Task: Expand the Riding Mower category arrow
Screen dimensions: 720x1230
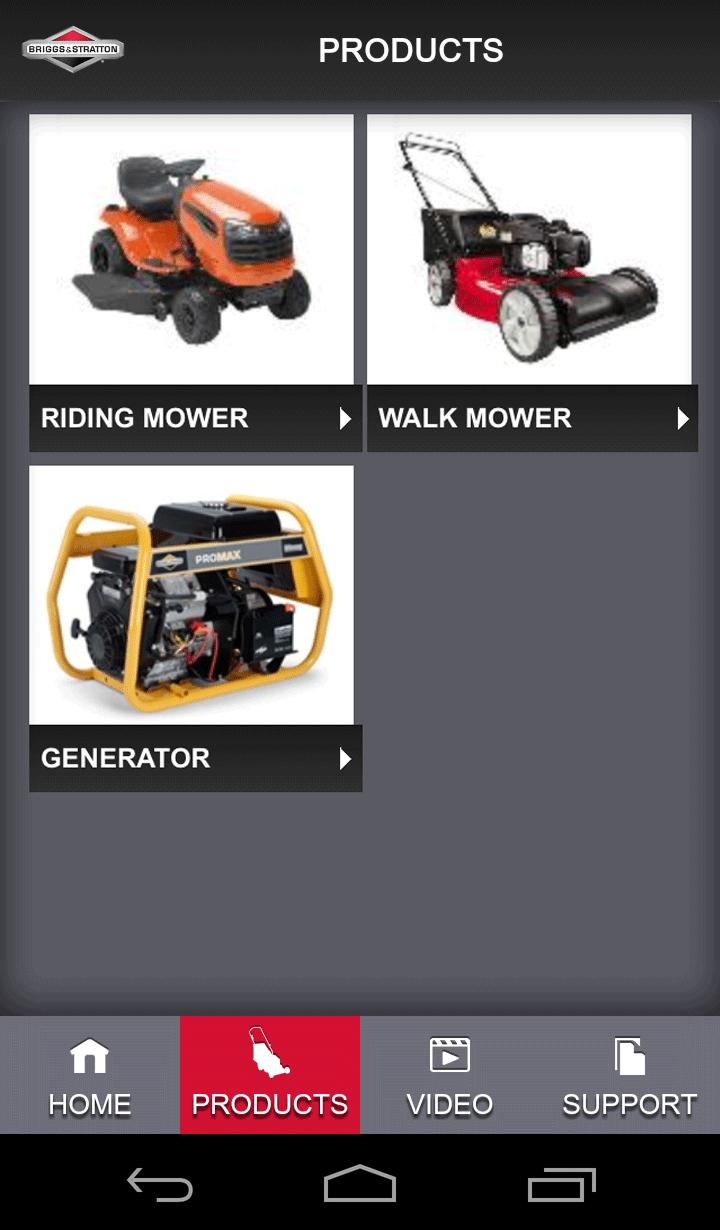Action: tap(344, 418)
